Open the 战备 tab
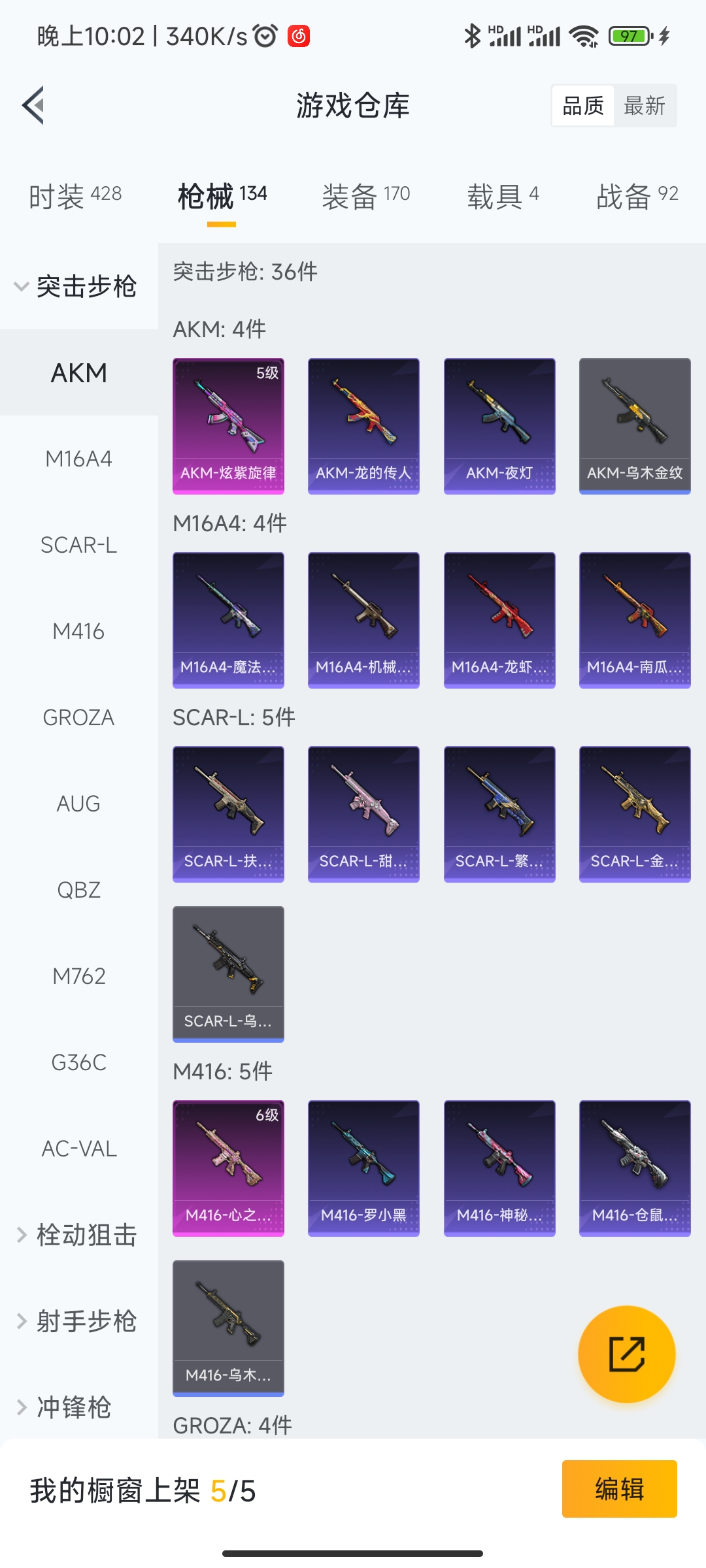Image resolution: width=706 pixels, height=1568 pixels. pos(637,195)
